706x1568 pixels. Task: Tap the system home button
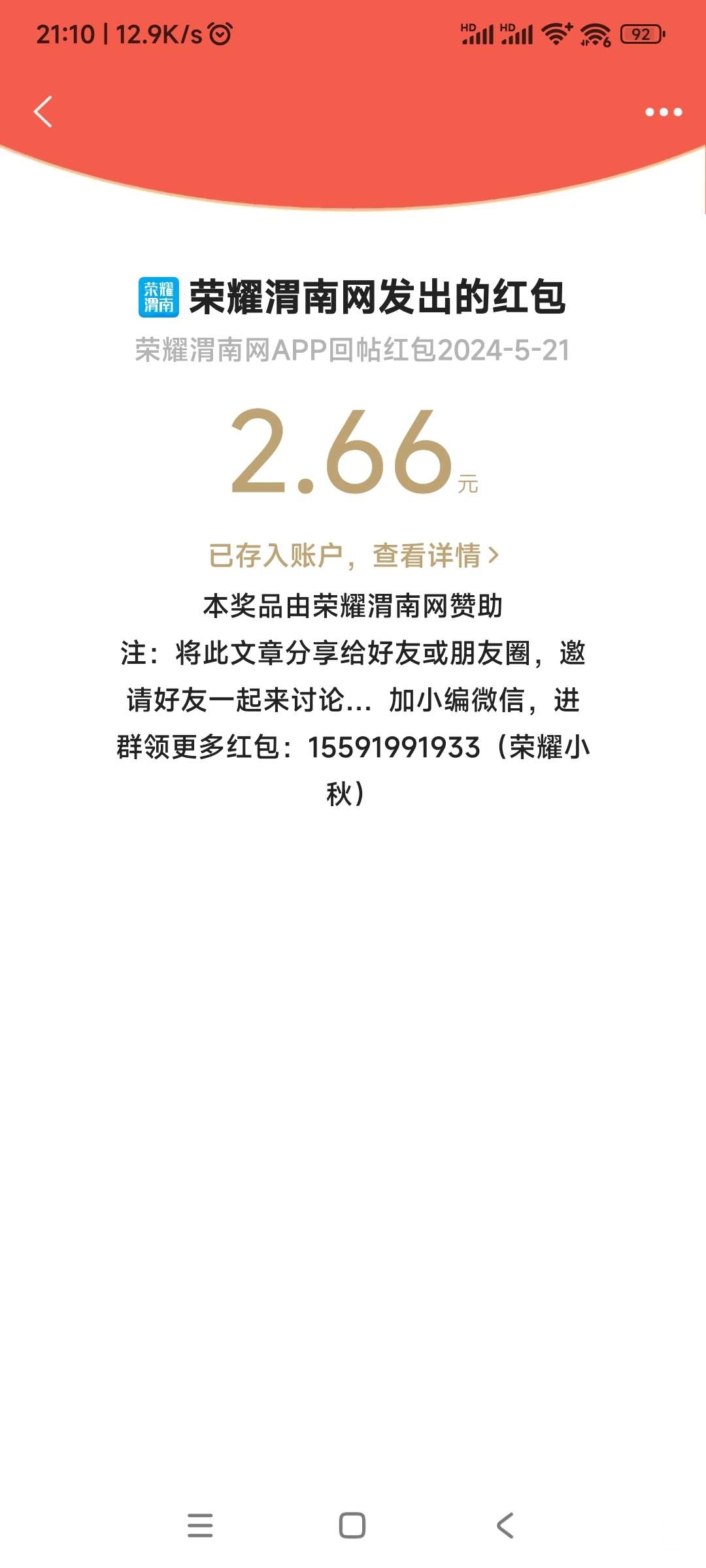click(352, 1526)
